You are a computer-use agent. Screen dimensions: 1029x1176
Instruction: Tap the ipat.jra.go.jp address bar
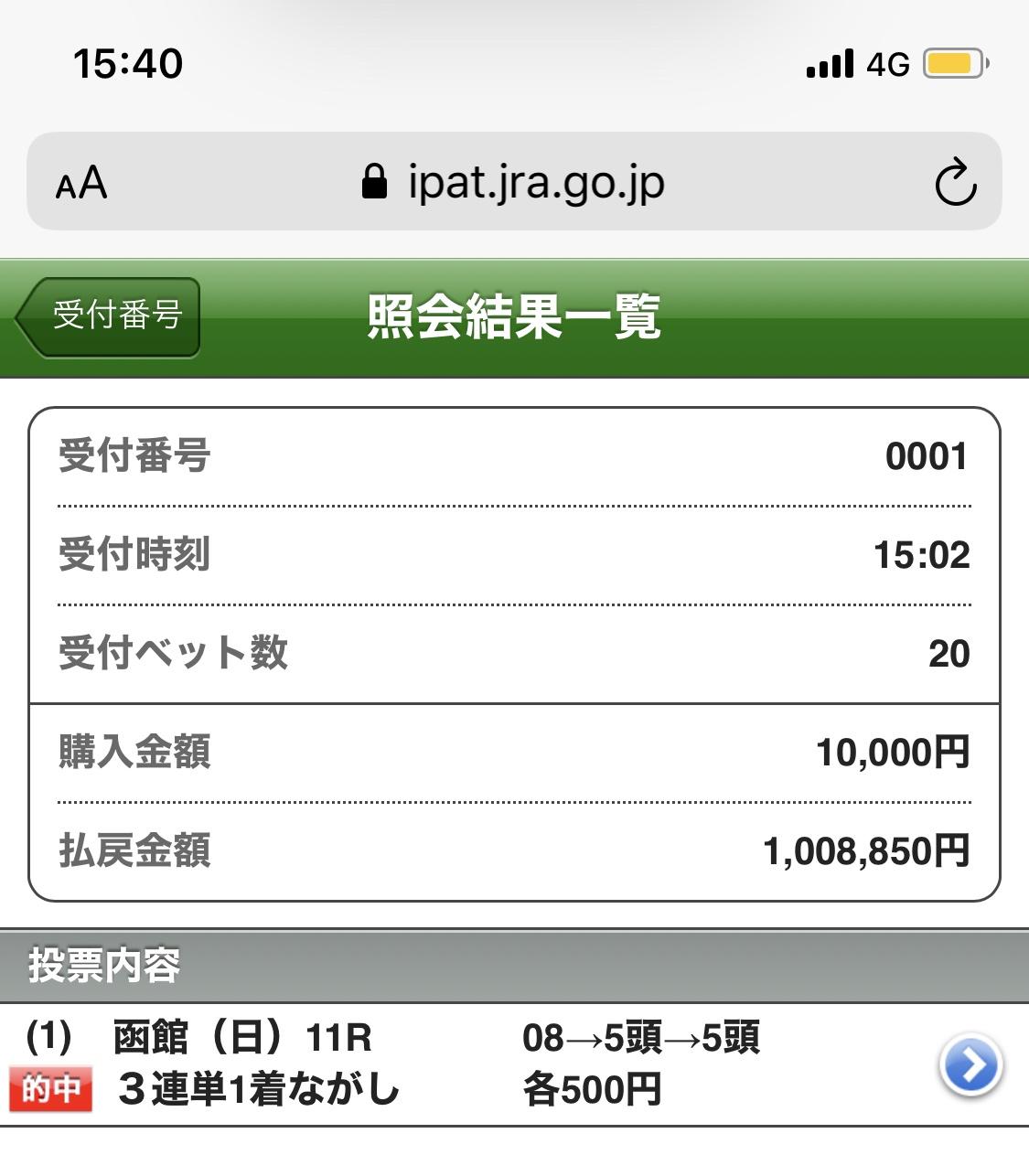tap(514, 183)
